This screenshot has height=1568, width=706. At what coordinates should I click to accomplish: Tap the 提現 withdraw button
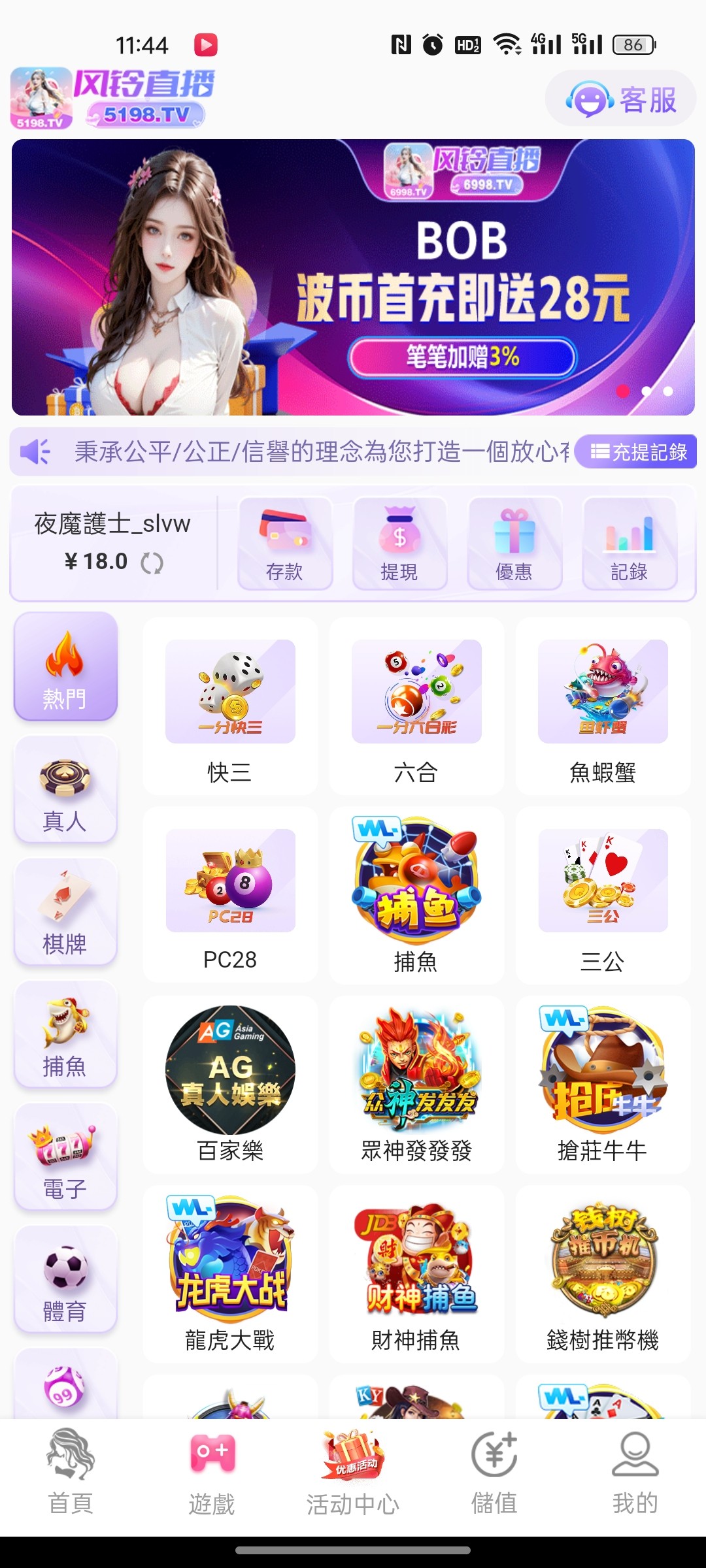tap(399, 544)
